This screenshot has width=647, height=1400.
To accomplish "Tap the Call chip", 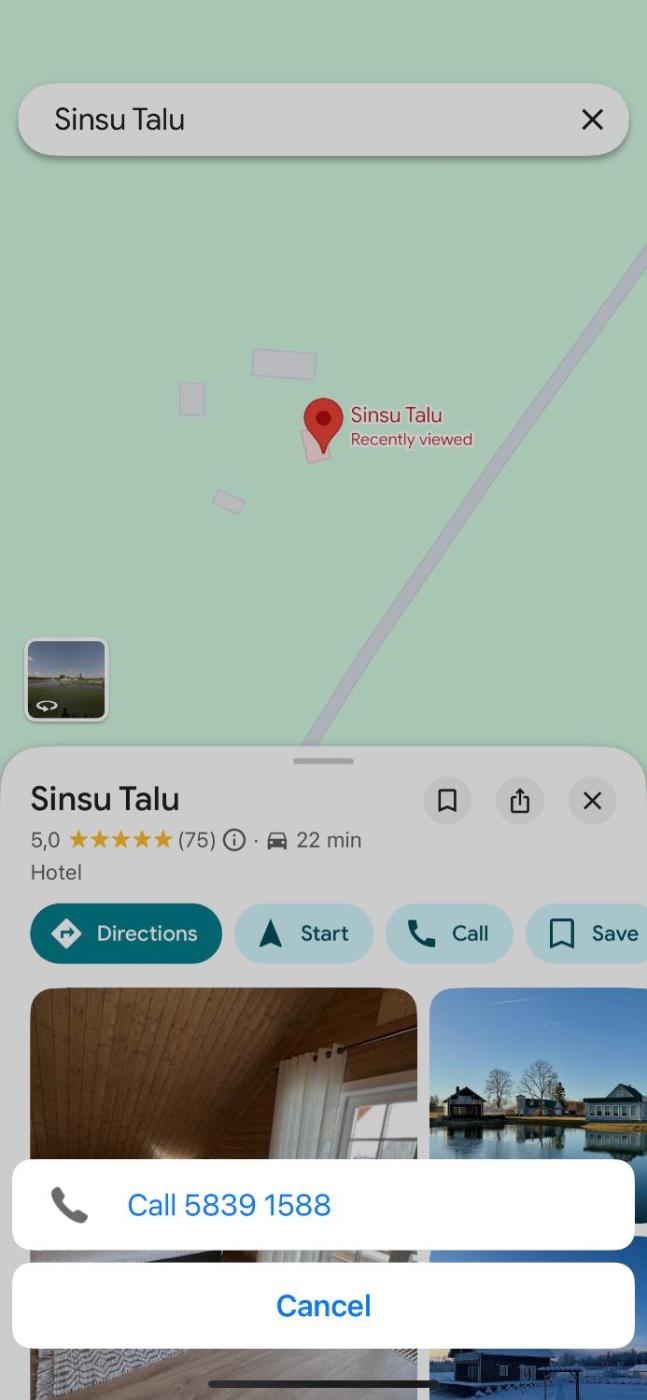I will coord(449,934).
